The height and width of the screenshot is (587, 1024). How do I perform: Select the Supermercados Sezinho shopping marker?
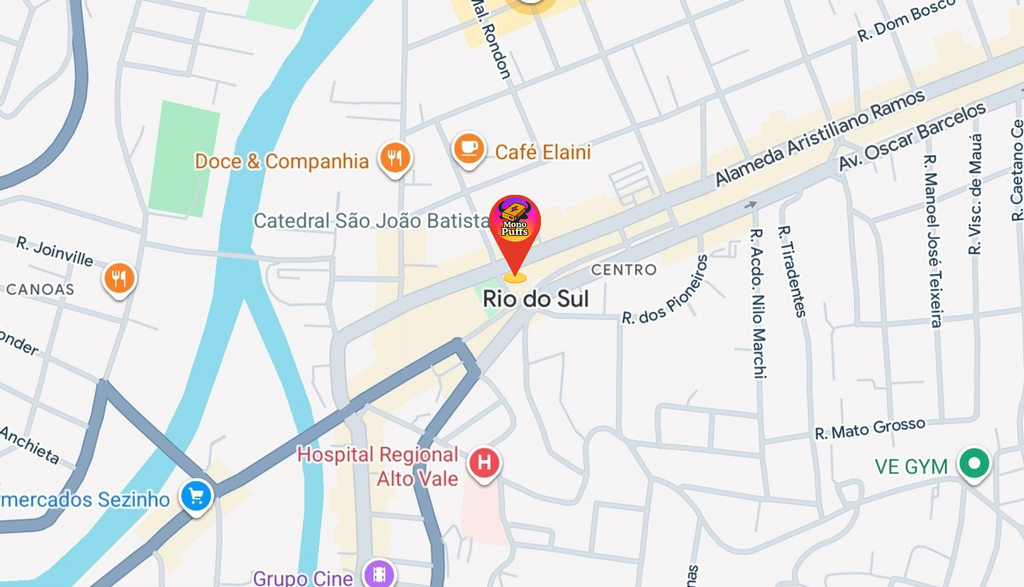click(197, 495)
